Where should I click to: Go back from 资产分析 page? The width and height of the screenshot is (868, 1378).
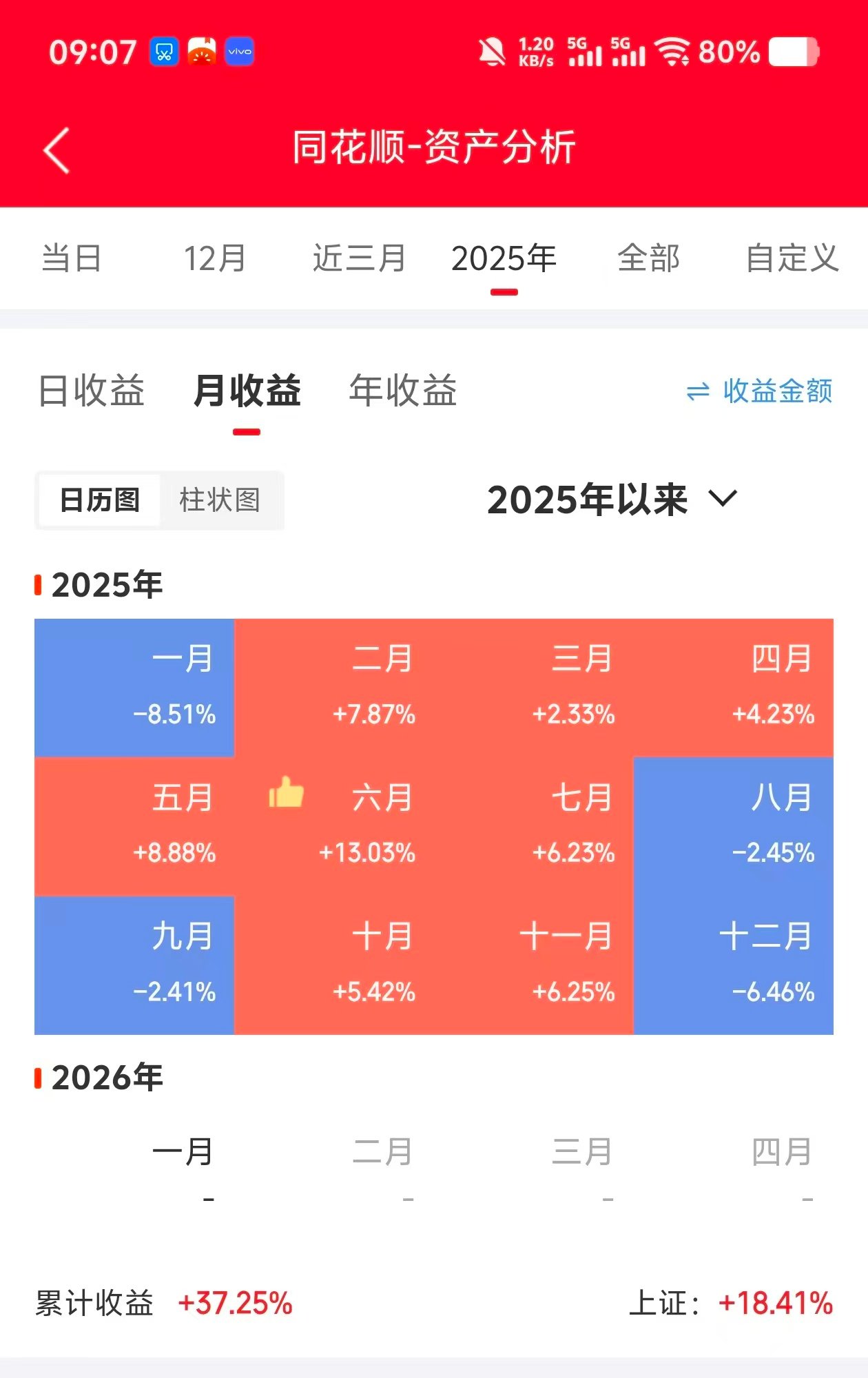56,150
